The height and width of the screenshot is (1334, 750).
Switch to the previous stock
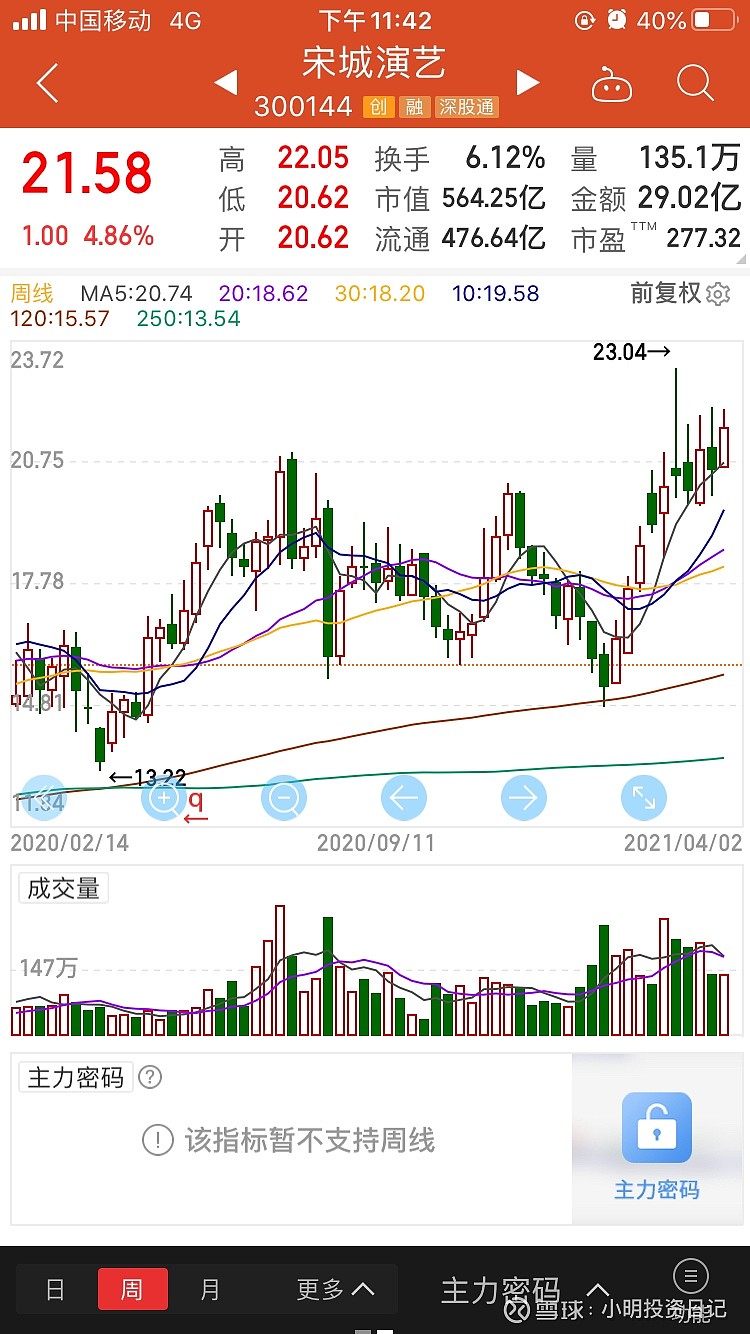pyautogui.click(x=227, y=83)
